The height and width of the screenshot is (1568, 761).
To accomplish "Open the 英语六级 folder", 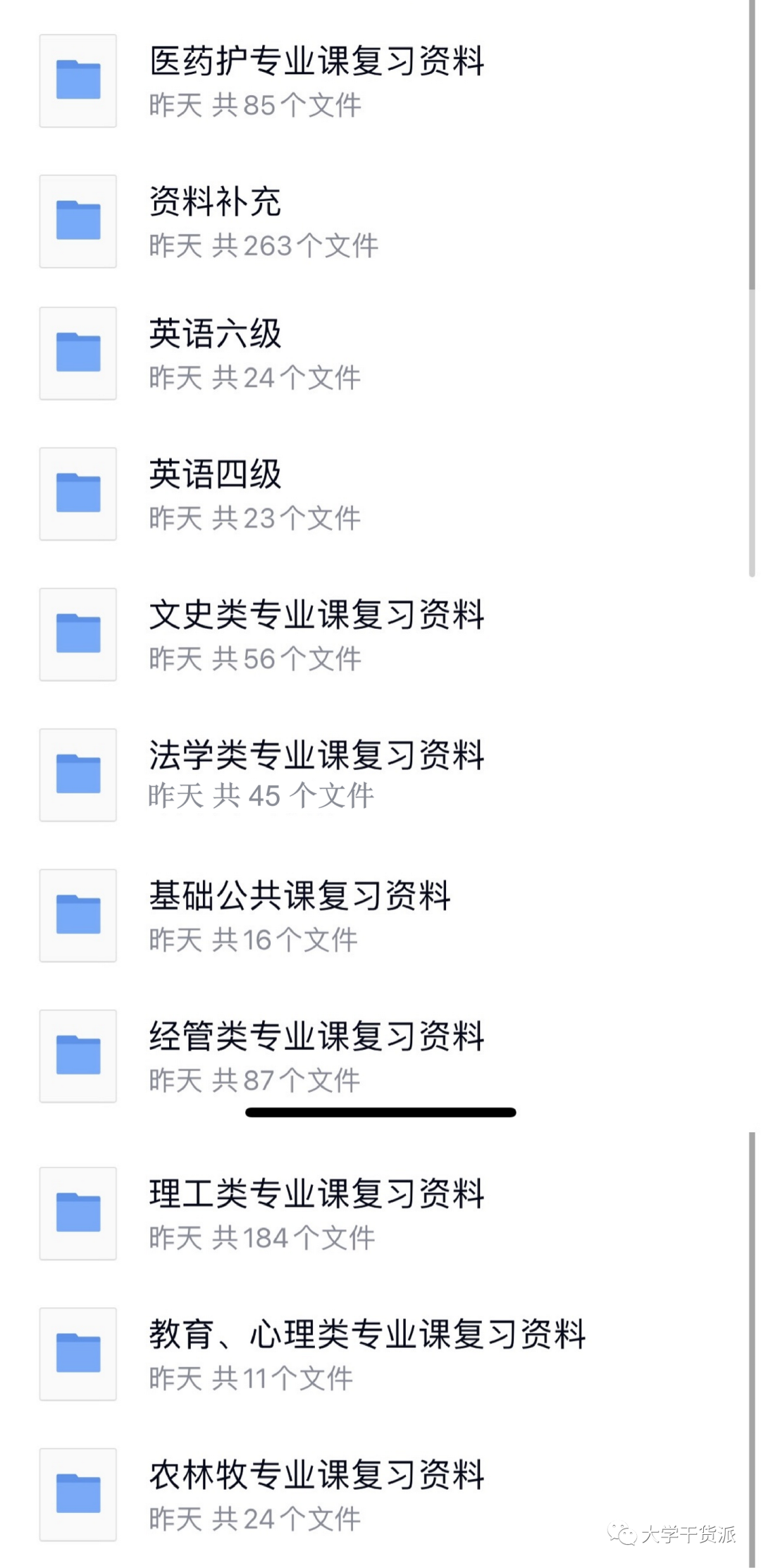I will [380, 353].
